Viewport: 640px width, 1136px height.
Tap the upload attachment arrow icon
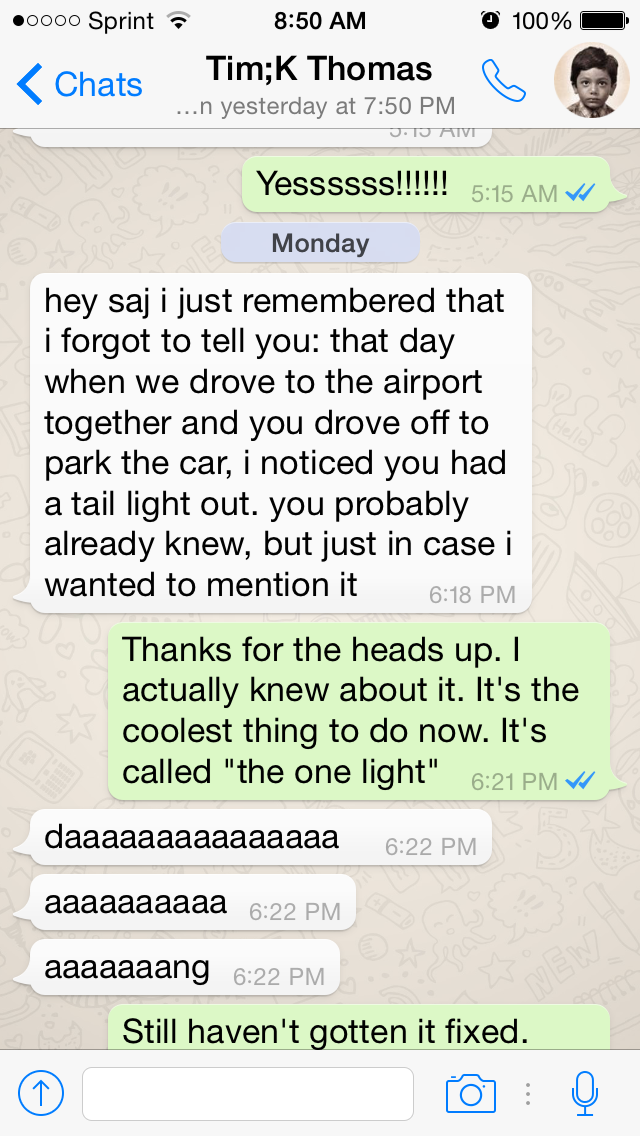41,1093
